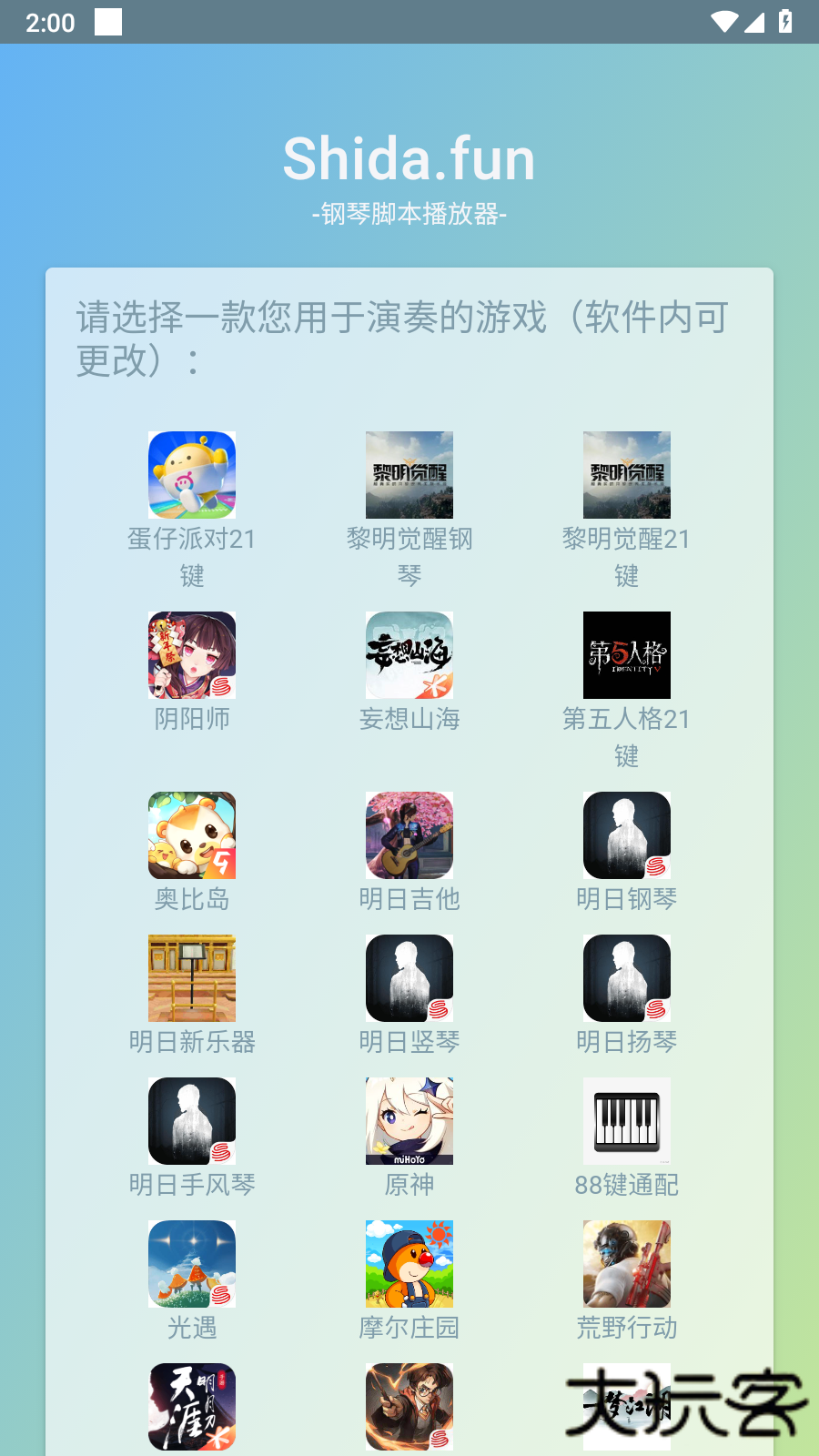
Task: Select the 明日吉他 instrument icon
Action: pyautogui.click(x=409, y=834)
